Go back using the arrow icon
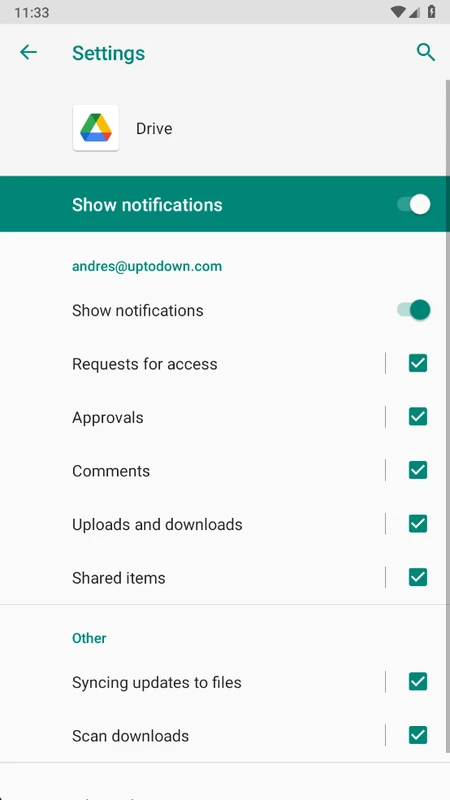This screenshot has height=800, width=450. tap(28, 52)
